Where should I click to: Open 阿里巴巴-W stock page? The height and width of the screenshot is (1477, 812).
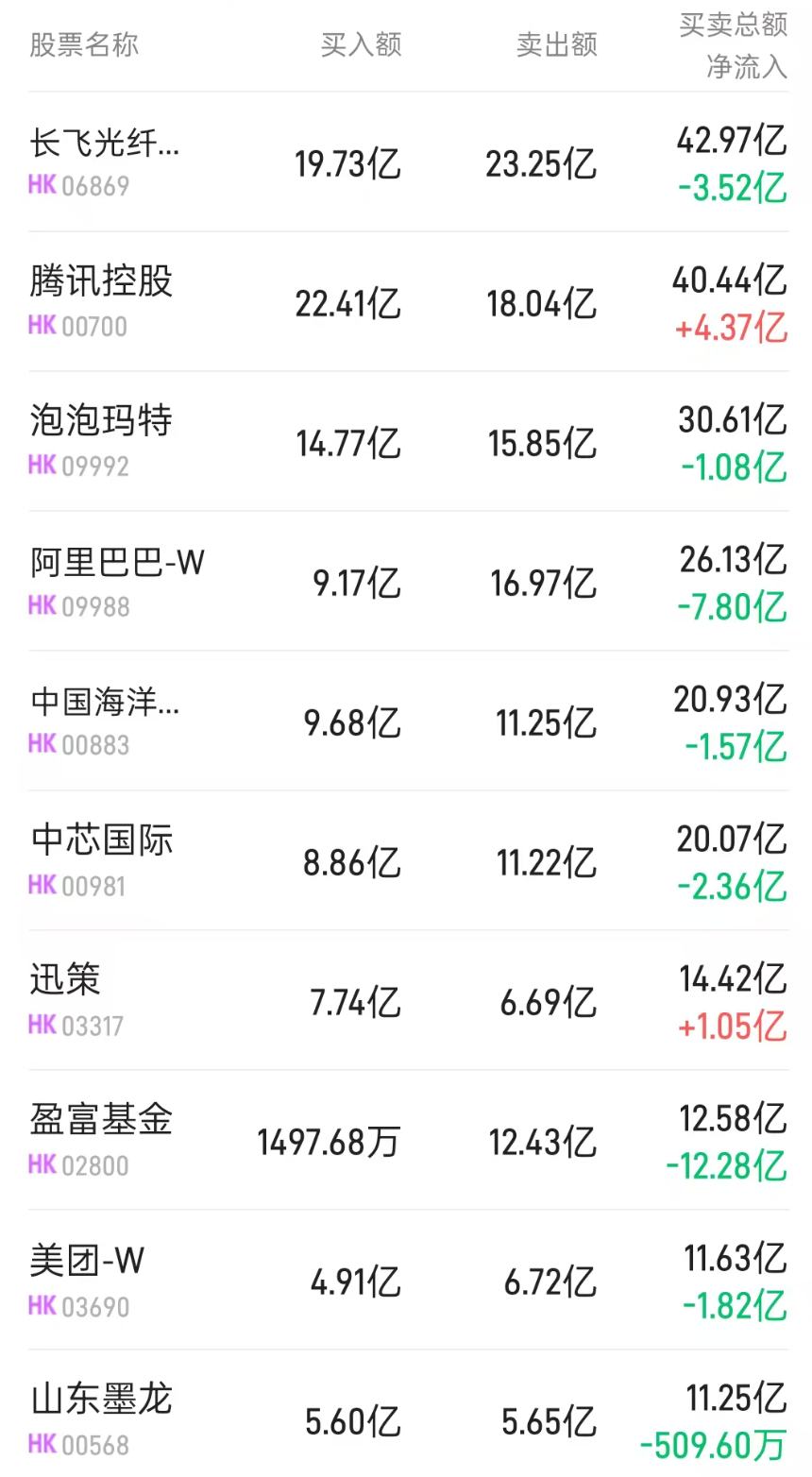(x=117, y=581)
